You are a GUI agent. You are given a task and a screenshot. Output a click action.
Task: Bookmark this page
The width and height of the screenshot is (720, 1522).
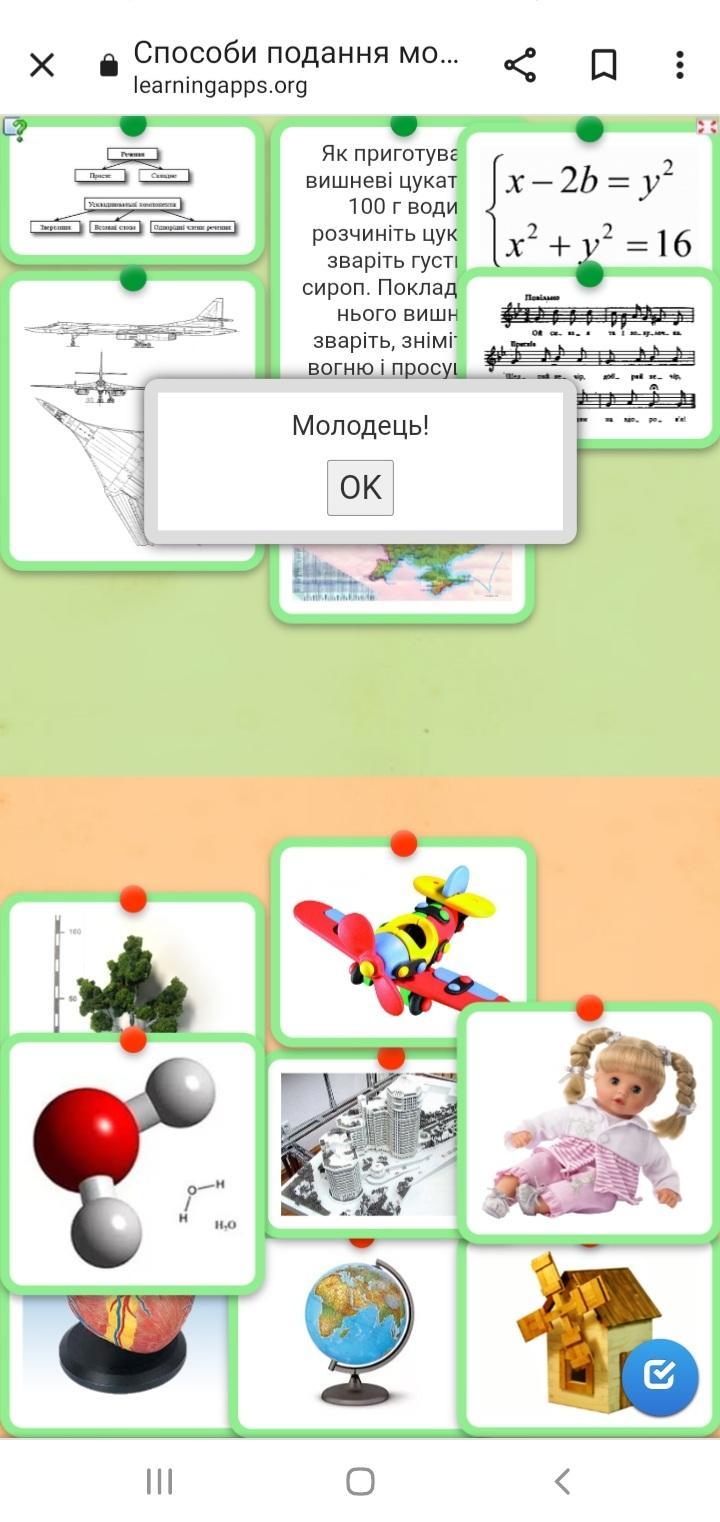(x=603, y=66)
